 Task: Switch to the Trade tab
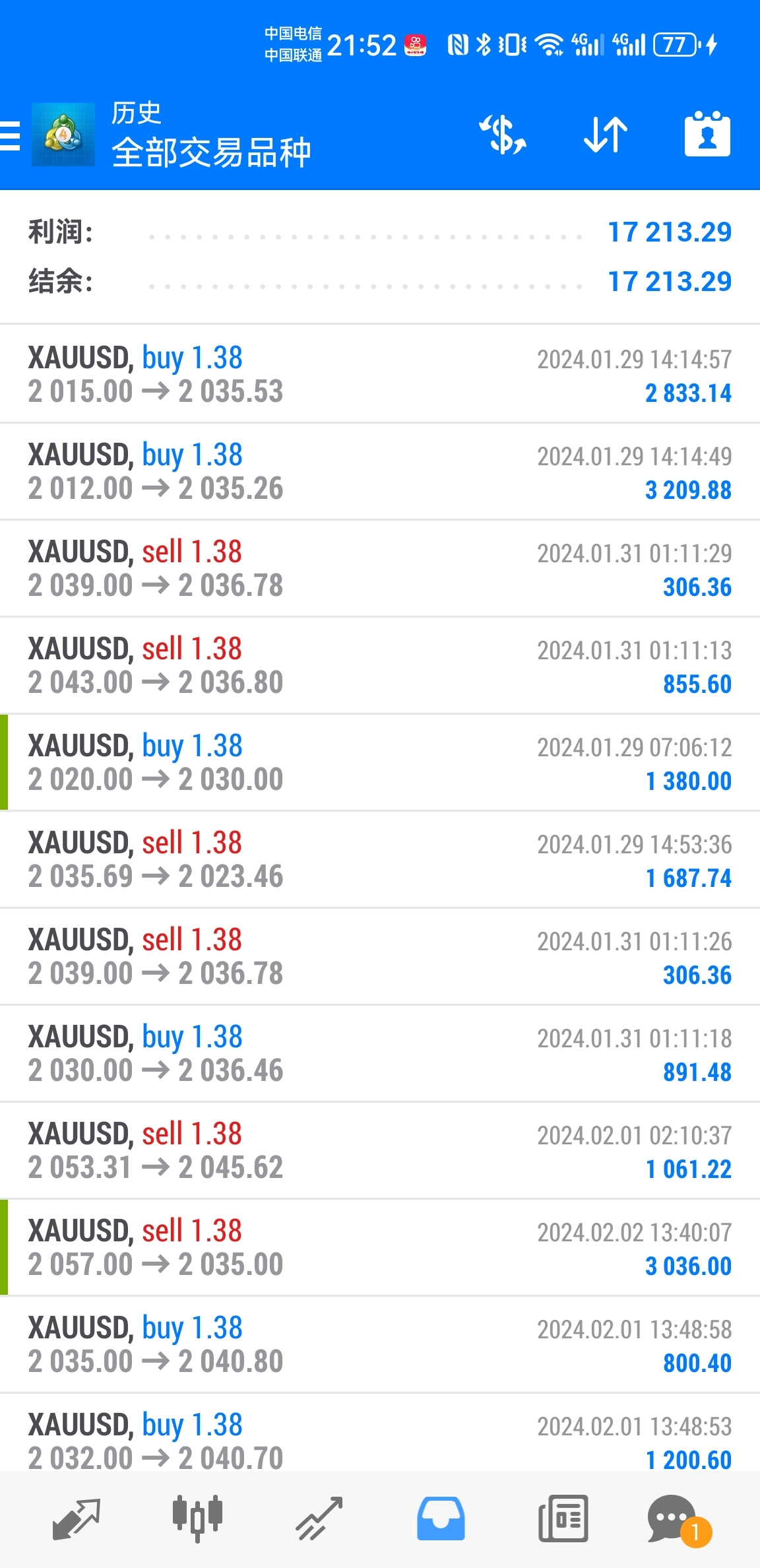pyautogui.click(x=319, y=1519)
